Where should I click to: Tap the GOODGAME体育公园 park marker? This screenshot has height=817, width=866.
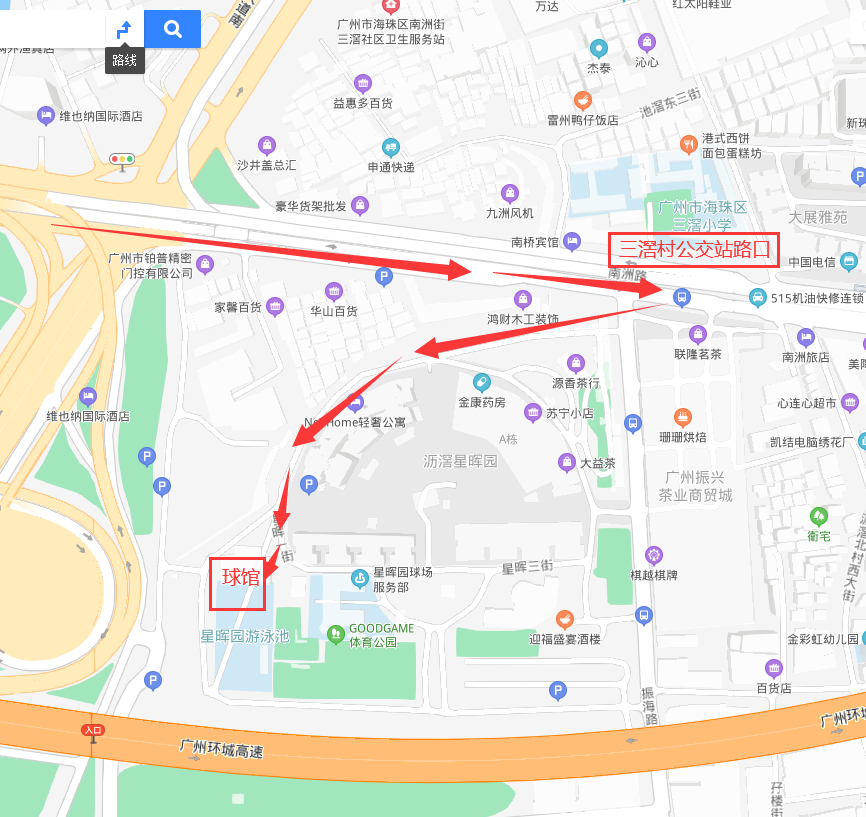pos(336,633)
